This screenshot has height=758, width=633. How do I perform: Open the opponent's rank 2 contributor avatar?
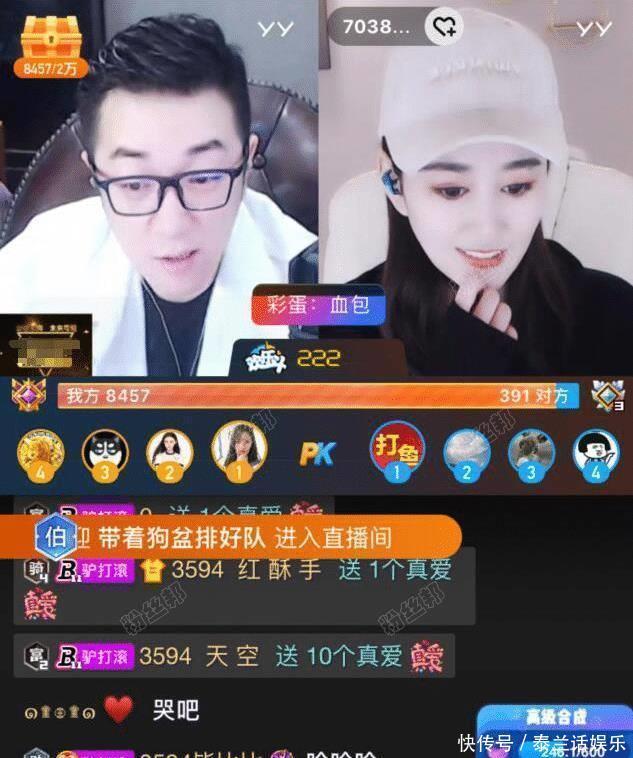(x=466, y=452)
